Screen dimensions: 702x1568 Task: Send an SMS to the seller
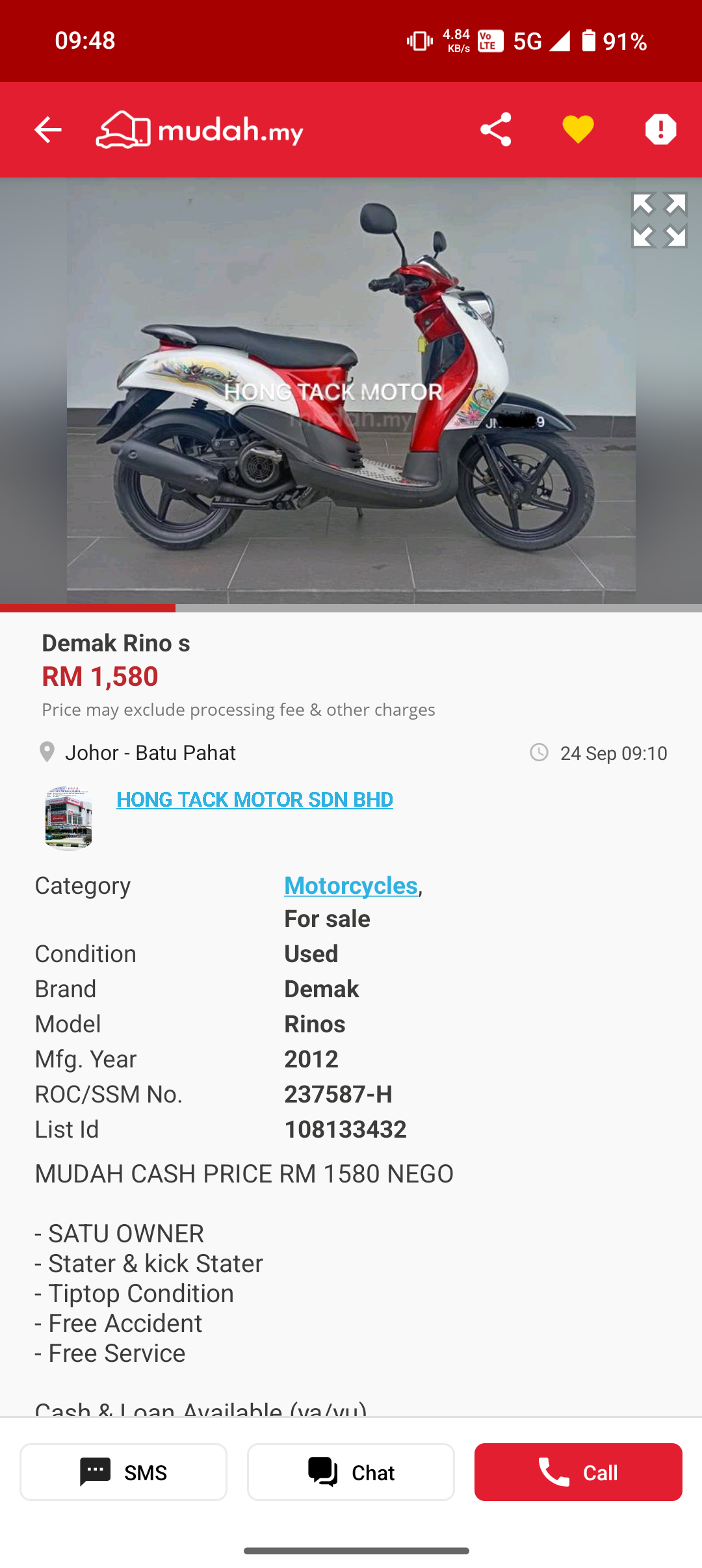(x=123, y=1472)
